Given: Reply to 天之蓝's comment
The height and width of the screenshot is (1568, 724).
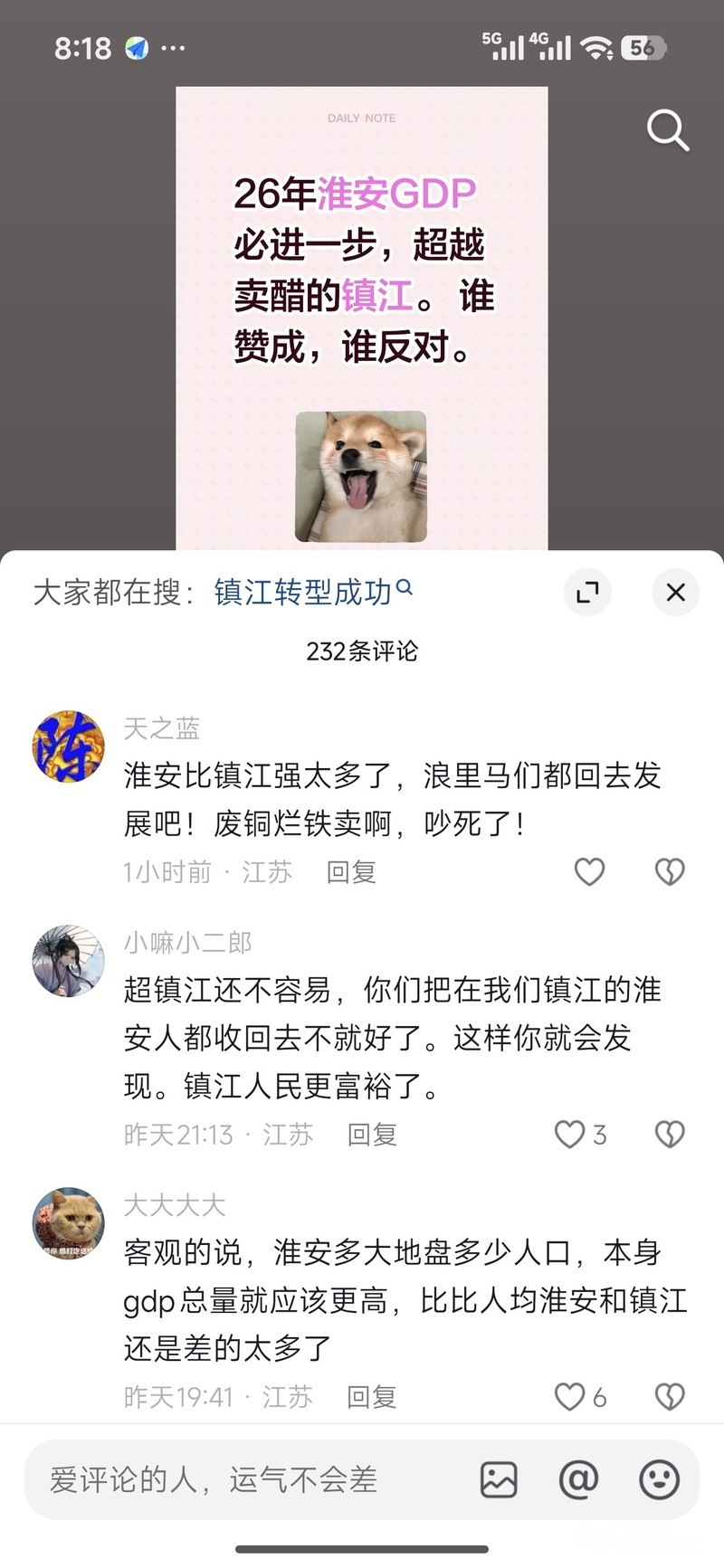Looking at the screenshot, I should [x=351, y=872].
